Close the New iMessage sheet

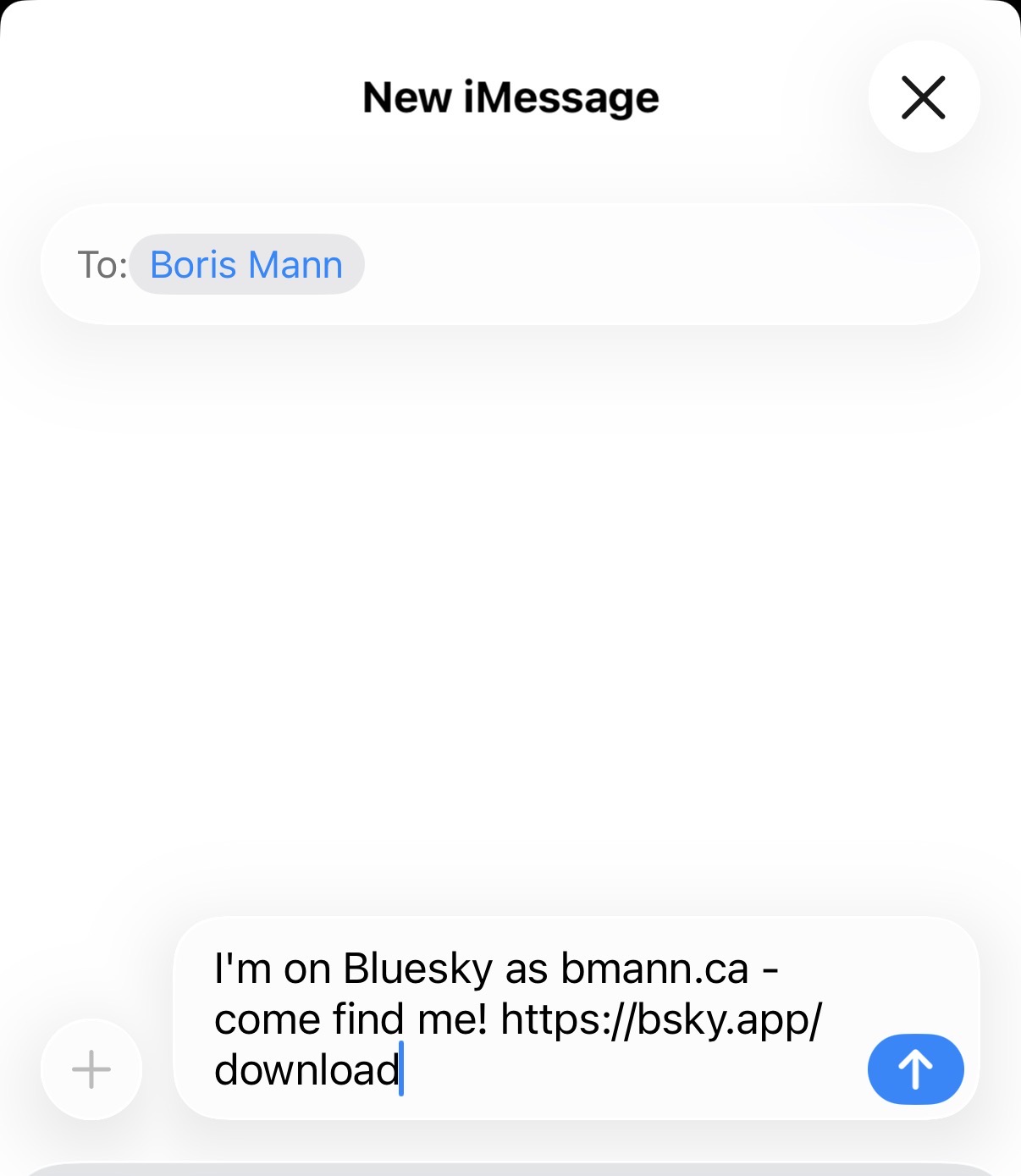tap(923, 97)
